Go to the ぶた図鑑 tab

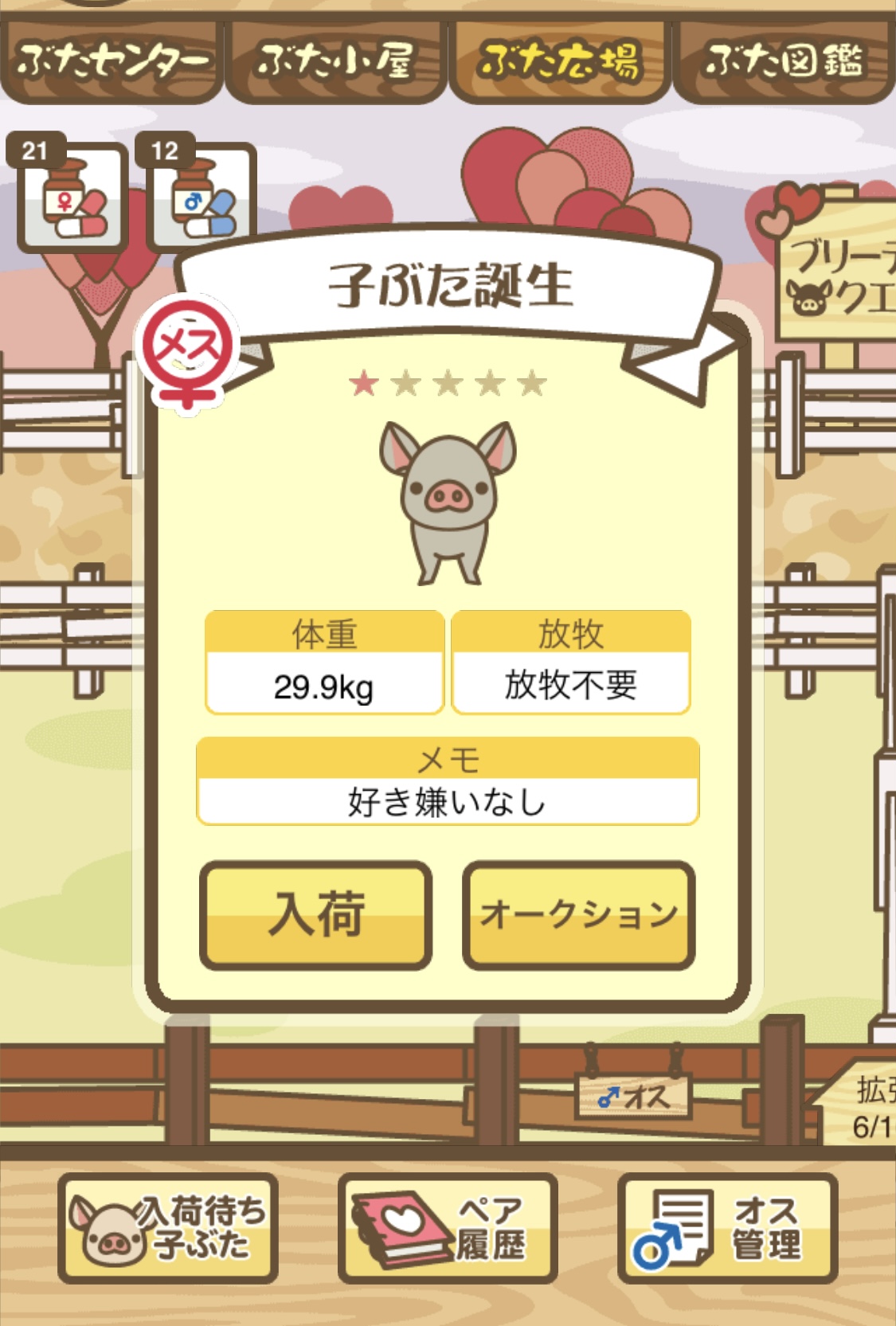tap(784, 61)
